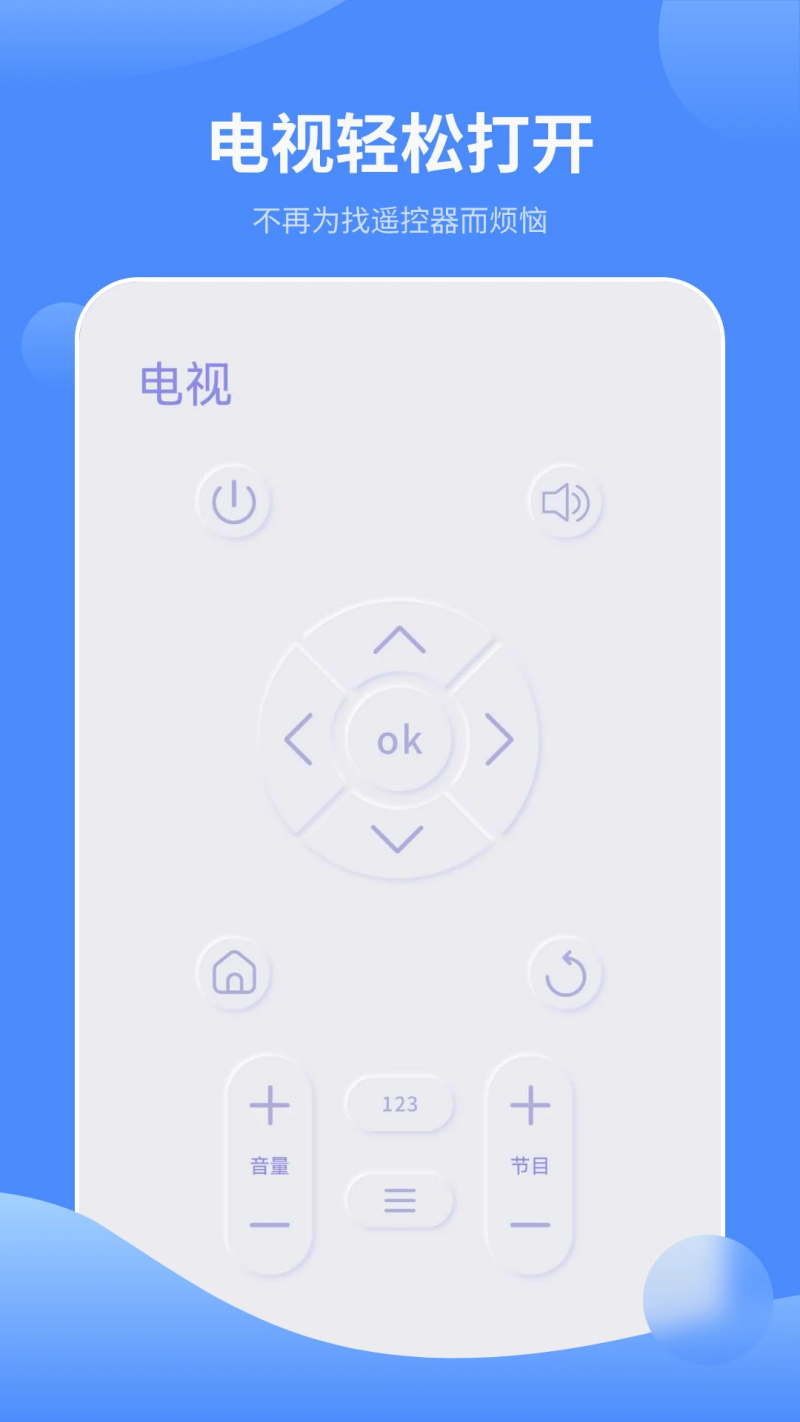This screenshot has width=800, height=1422.
Task: Open the menu using the three-lines icon
Action: point(399,1201)
